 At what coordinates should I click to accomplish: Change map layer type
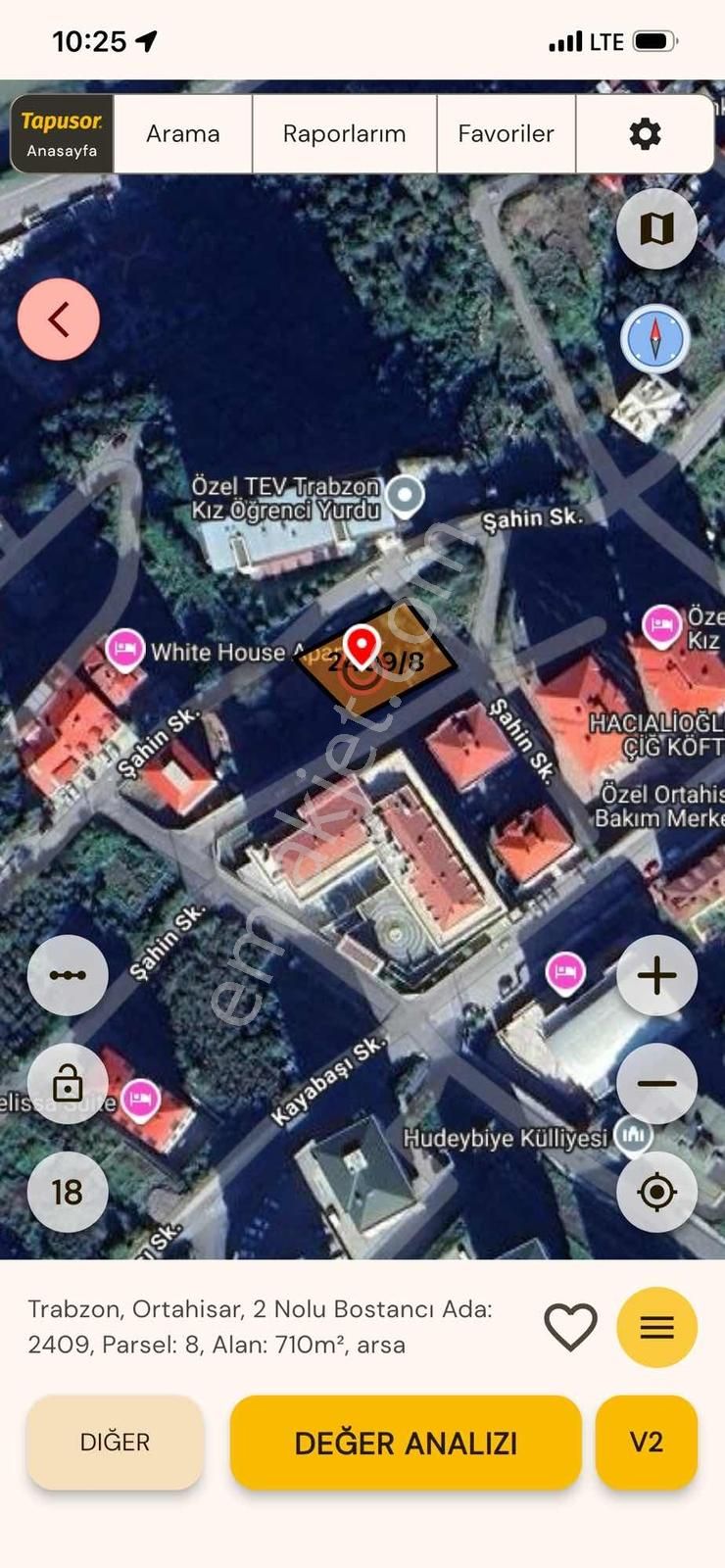tap(656, 229)
